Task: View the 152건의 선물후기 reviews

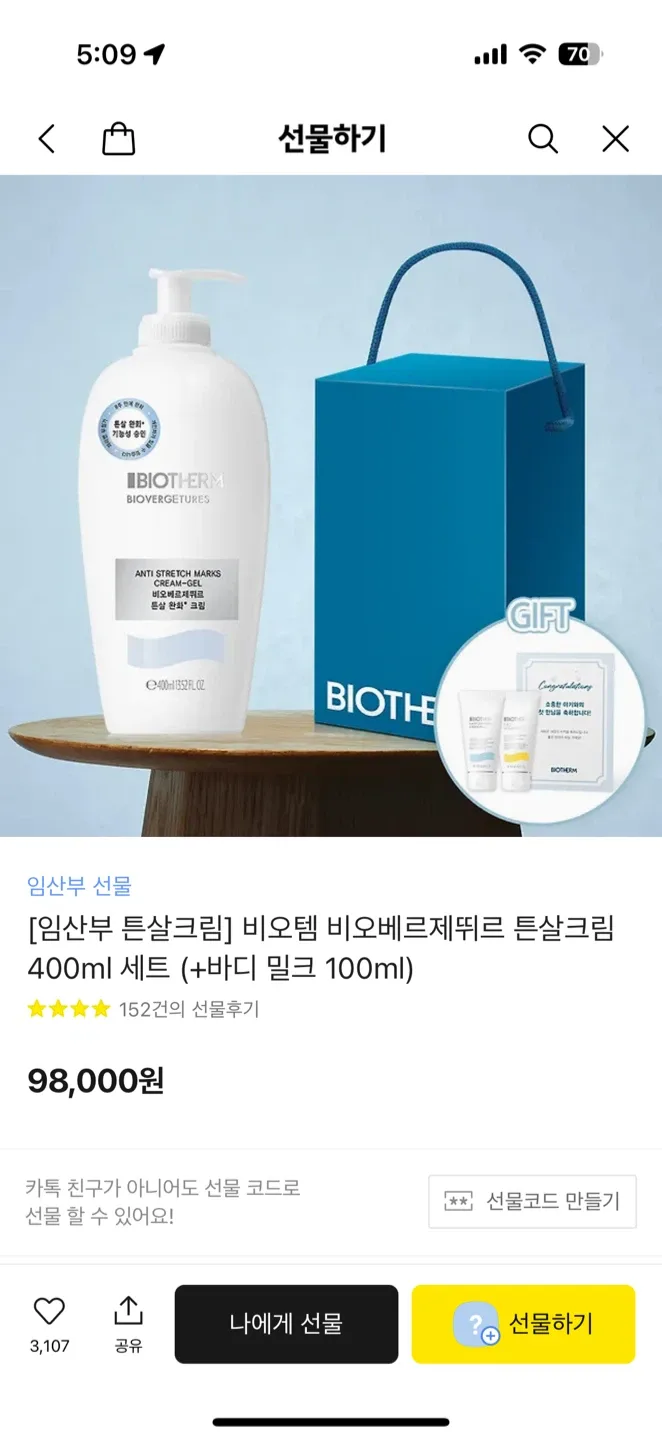Action: click(188, 1009)
